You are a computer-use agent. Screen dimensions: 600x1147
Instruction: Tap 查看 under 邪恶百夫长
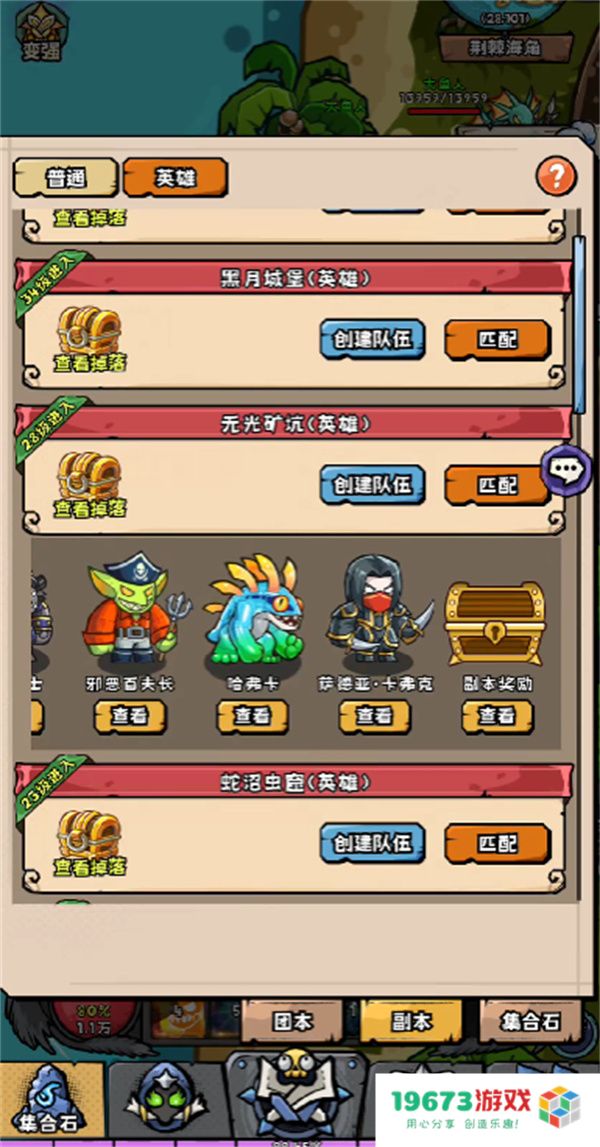tap(130, 716)
